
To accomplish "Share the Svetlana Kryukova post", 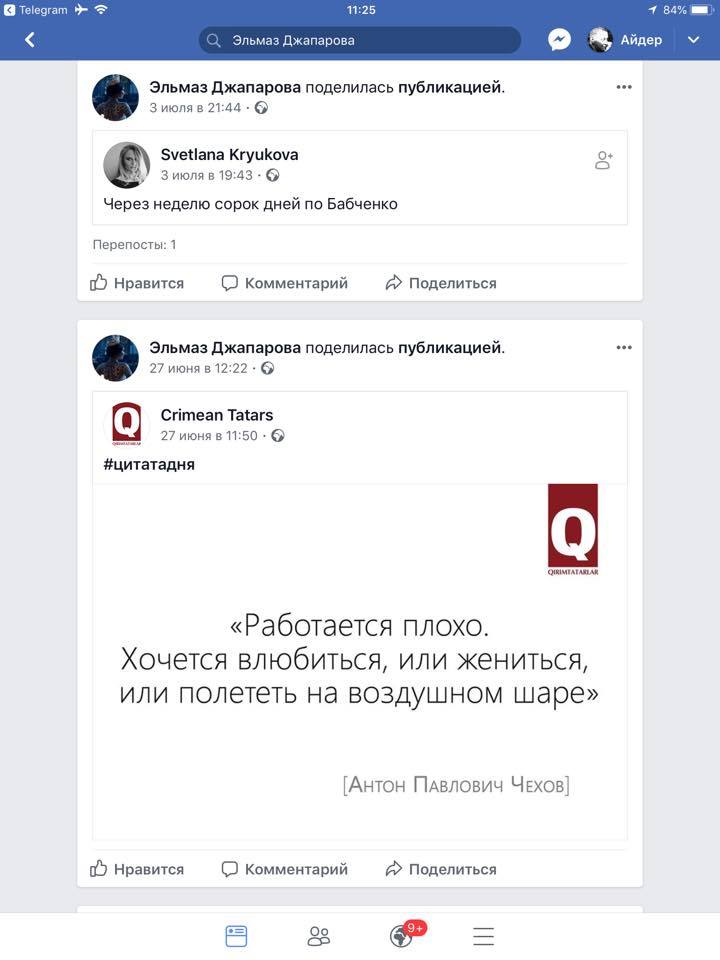I will [441, 283].
